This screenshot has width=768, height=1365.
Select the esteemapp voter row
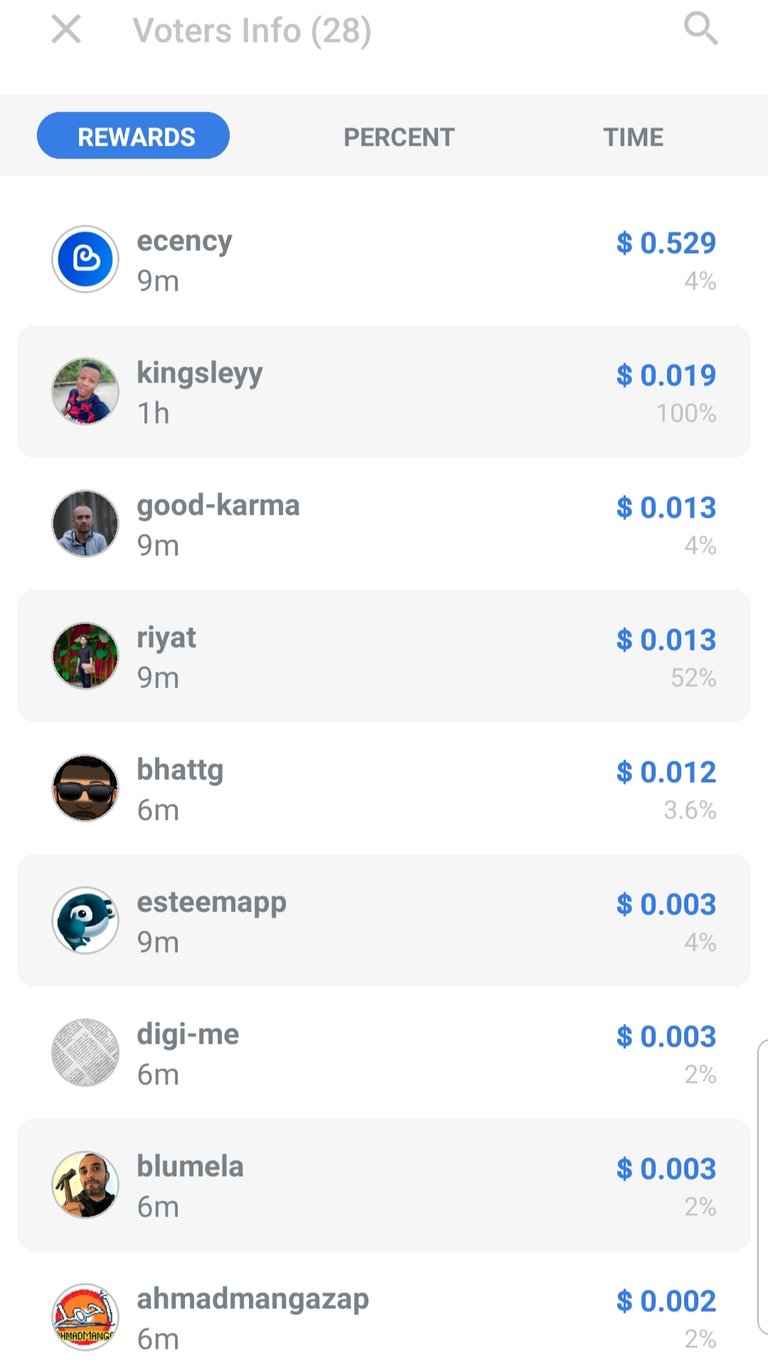tap(384, 920)
